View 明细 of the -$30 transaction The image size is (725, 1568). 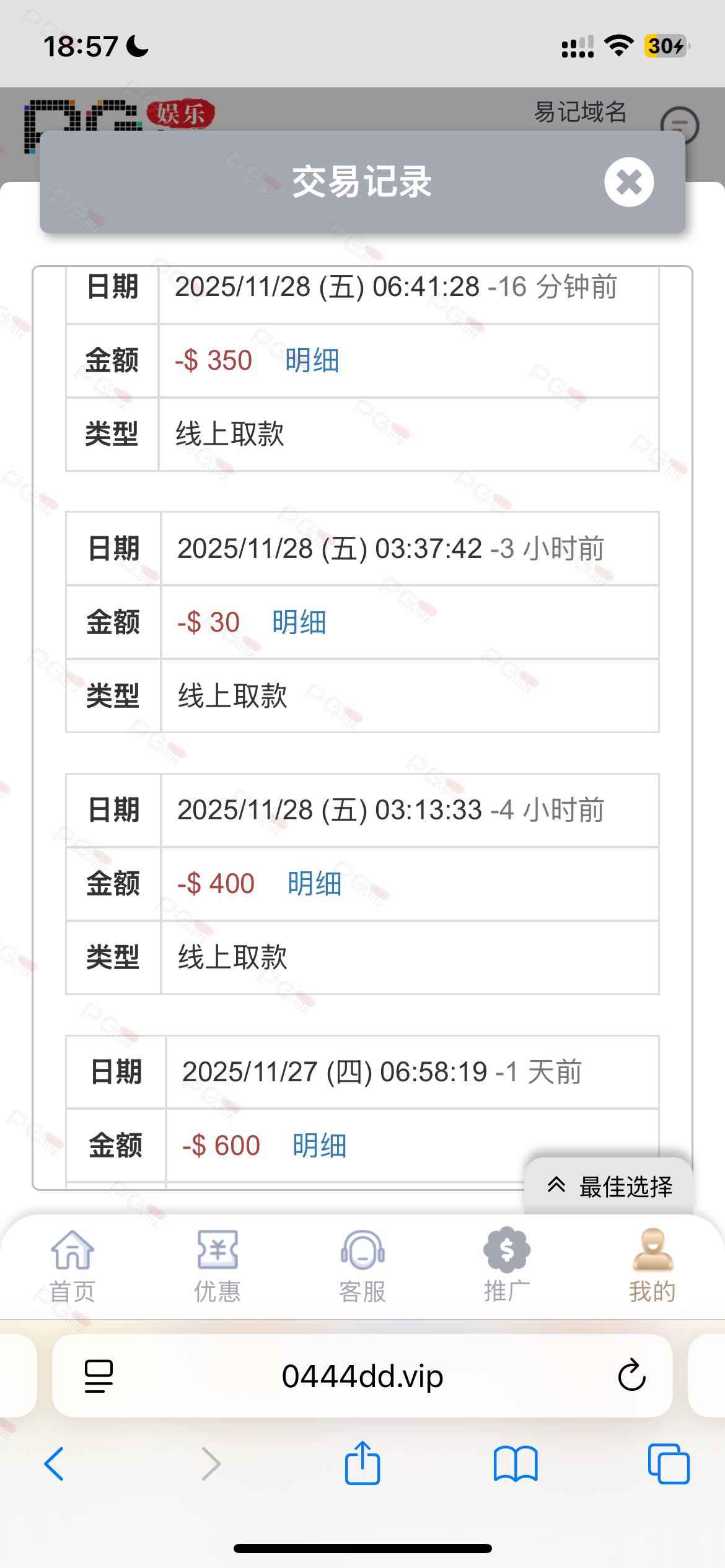point(299,622)
